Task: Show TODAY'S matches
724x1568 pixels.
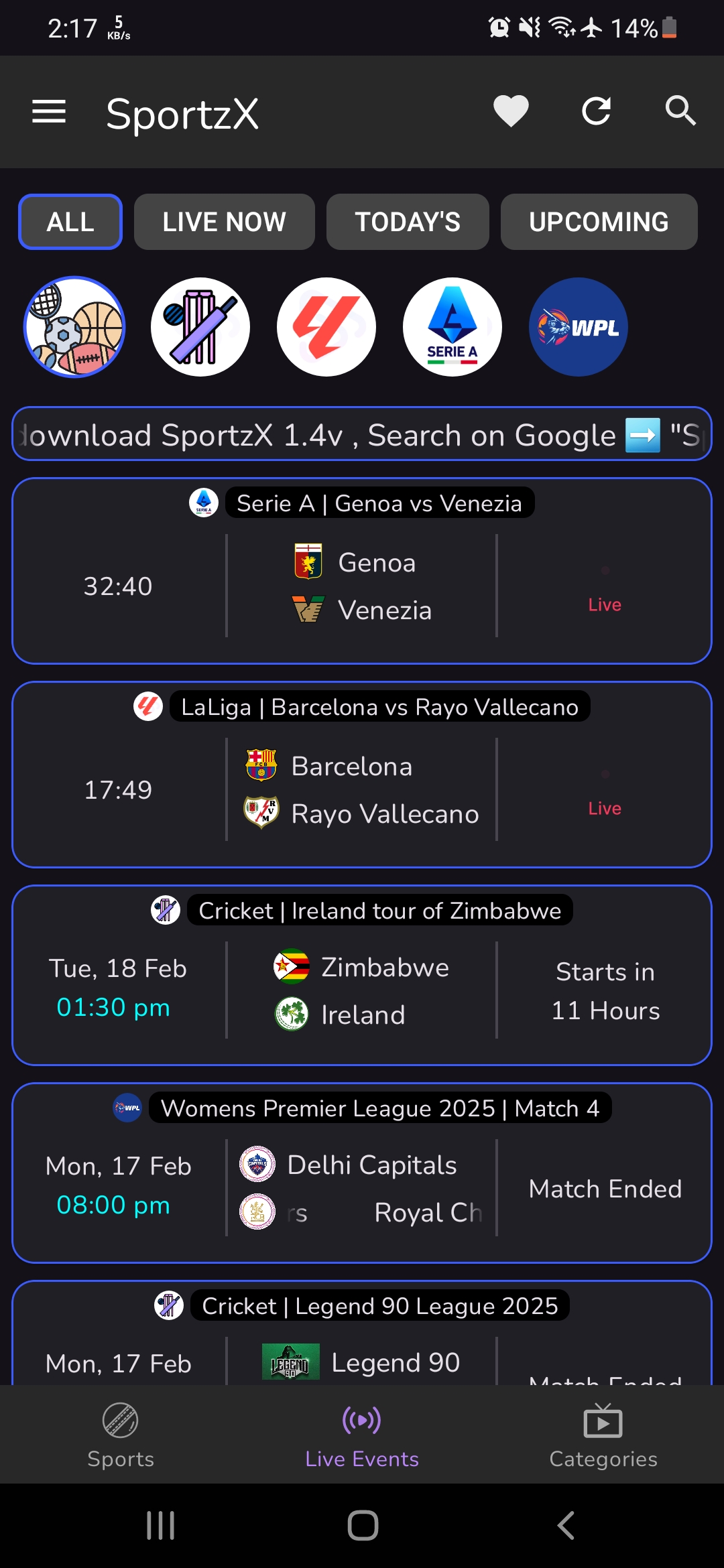Action: [x=408, y=222]
